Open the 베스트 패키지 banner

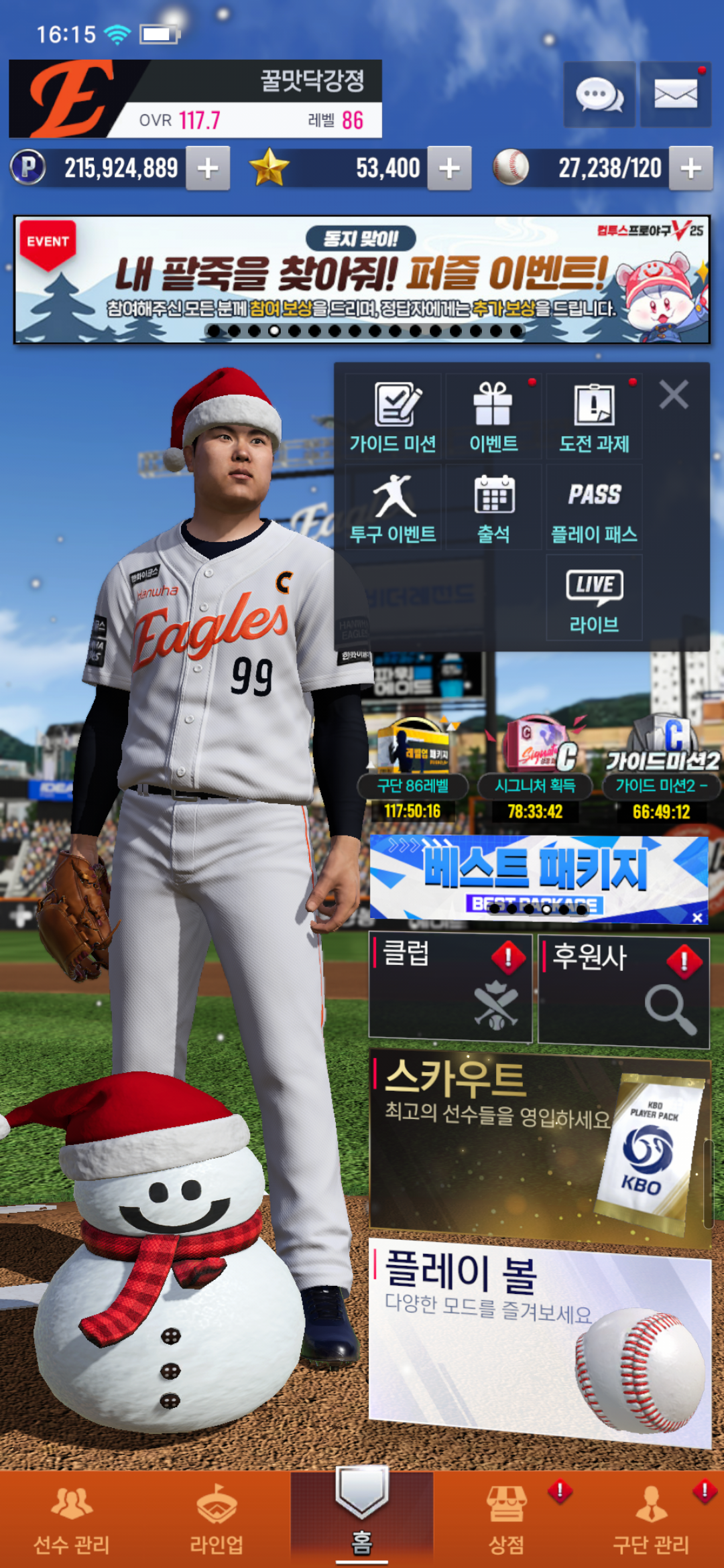[x=536, y=876]
